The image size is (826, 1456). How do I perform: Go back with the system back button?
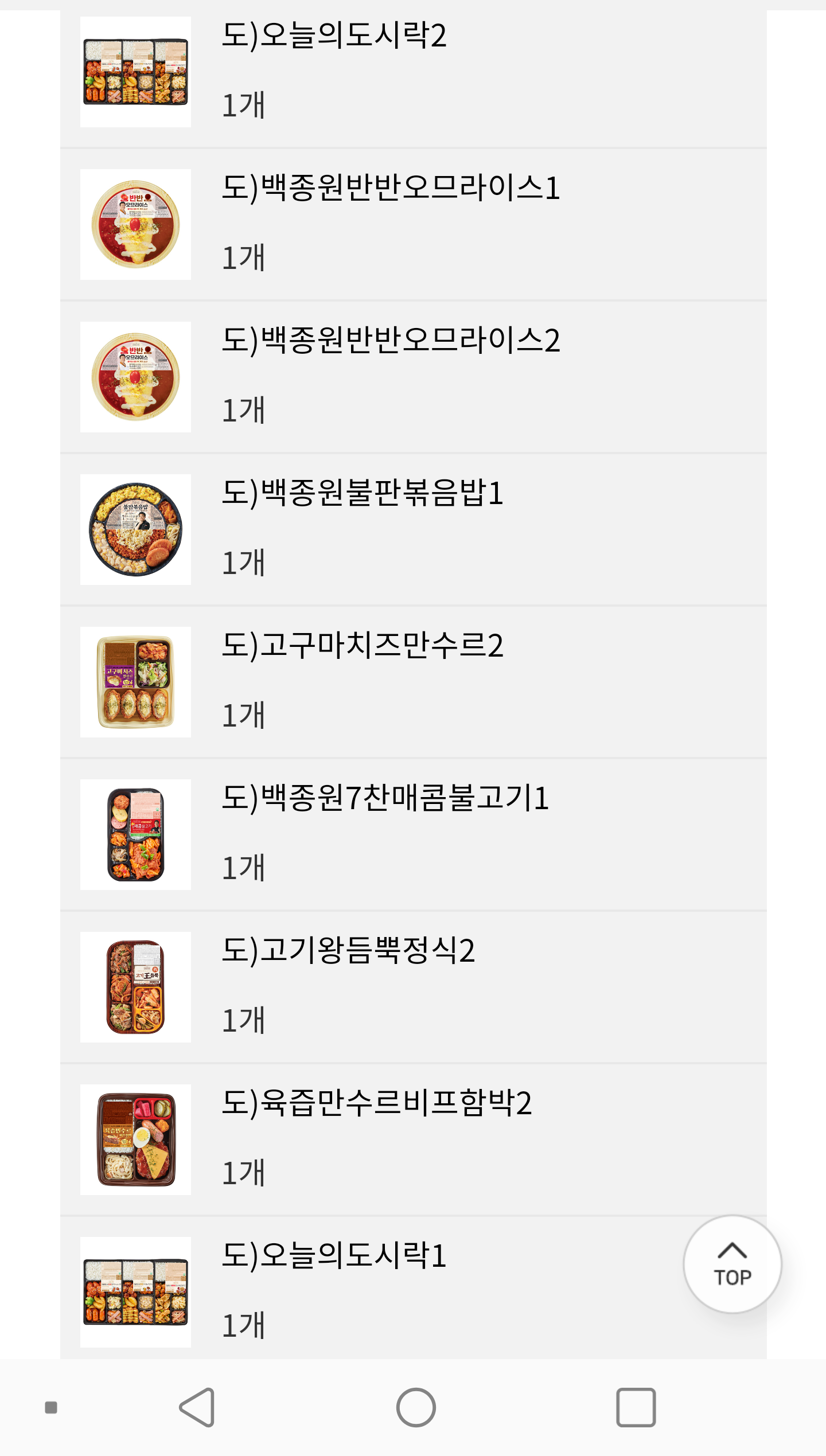coord(197,1407)
